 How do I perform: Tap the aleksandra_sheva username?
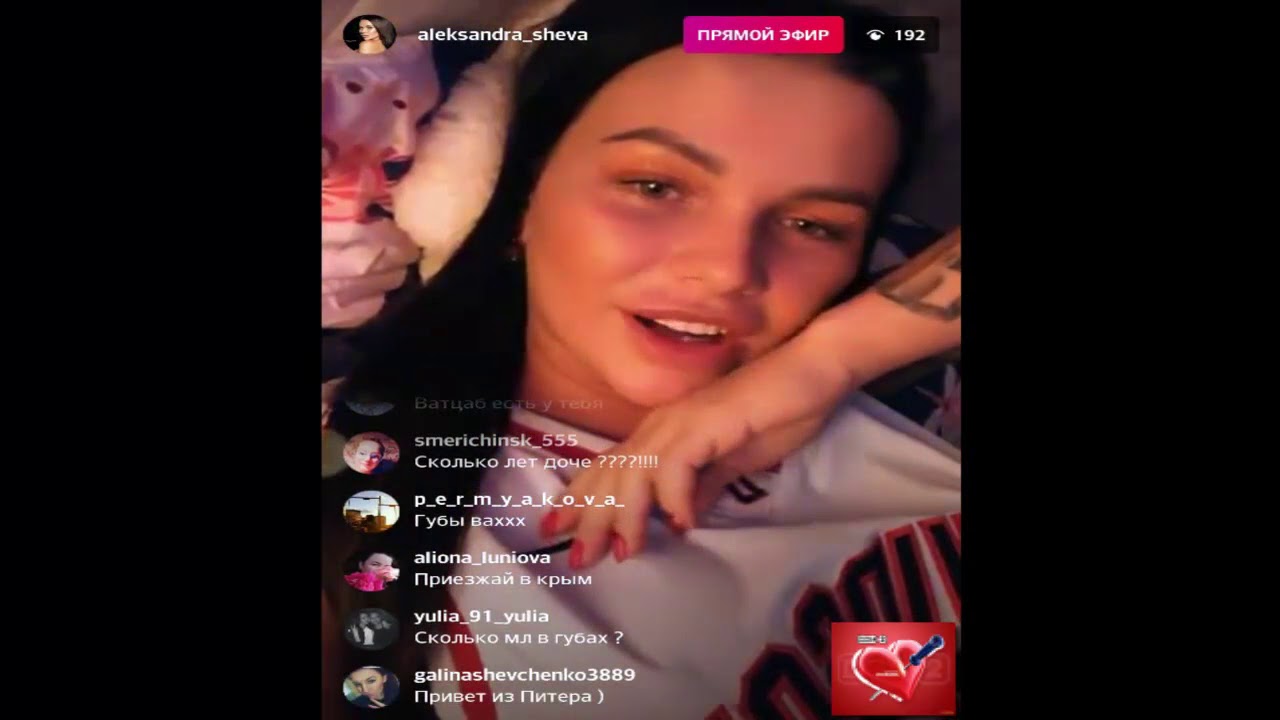pos(502,35)
